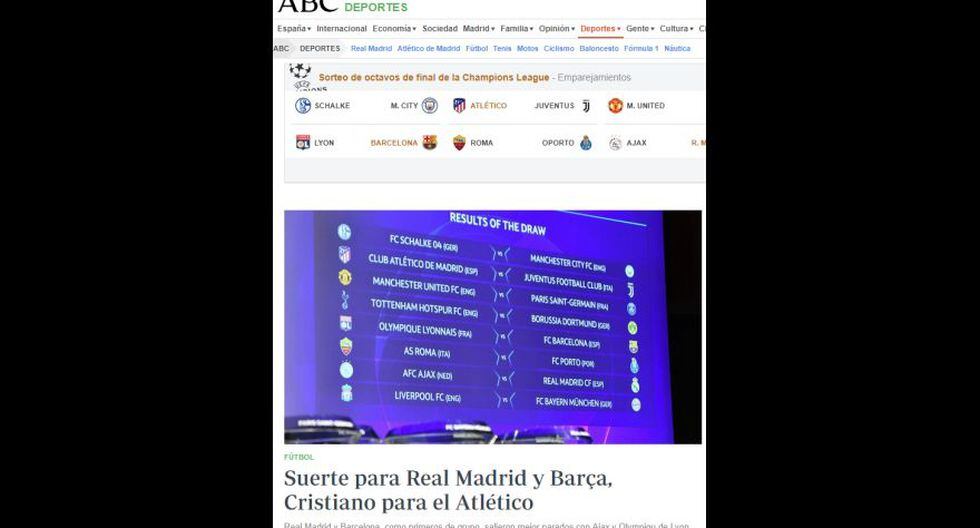Screen dimensions: 980x528
Task: Expand the Economía menu
Action: [x=394, y=29]
